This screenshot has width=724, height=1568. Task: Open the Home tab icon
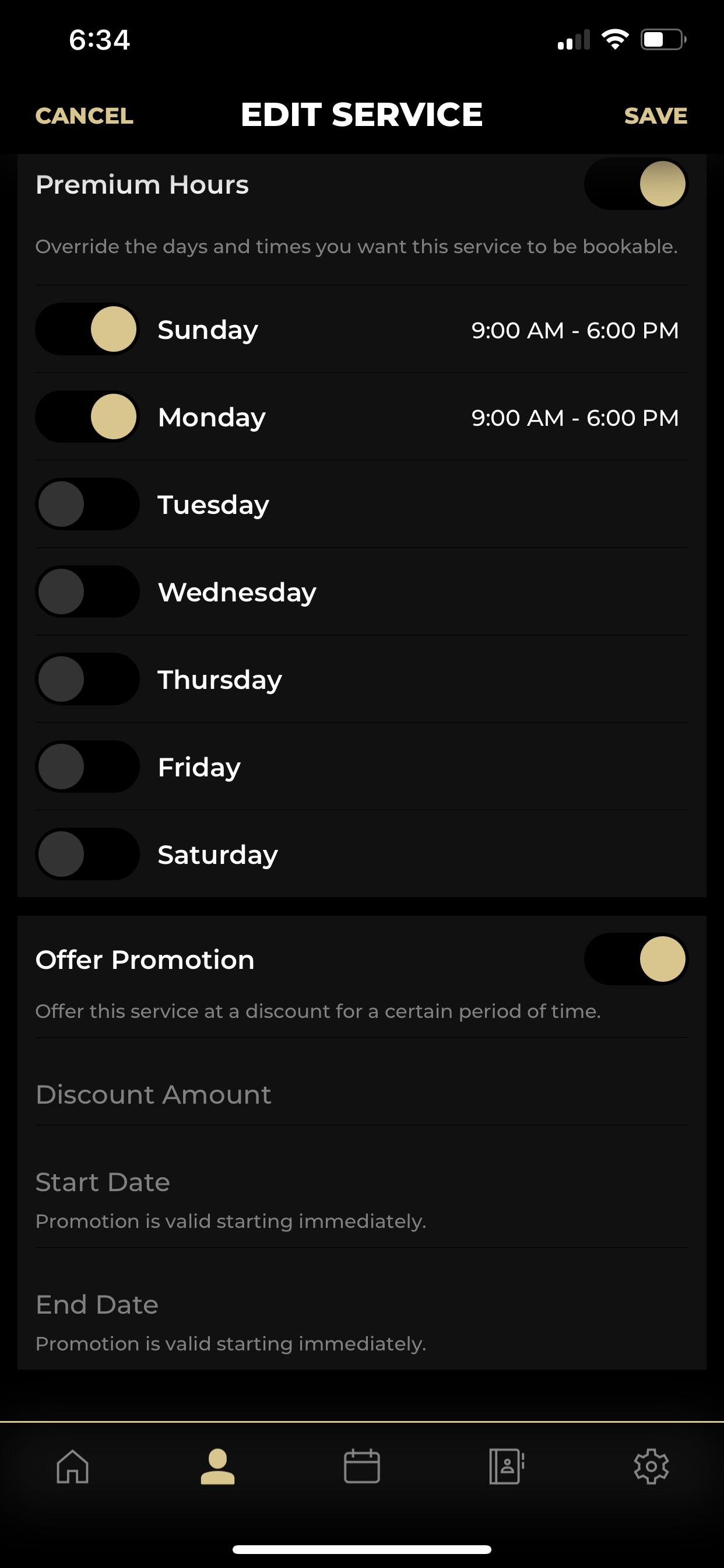tap(72, 1465)
